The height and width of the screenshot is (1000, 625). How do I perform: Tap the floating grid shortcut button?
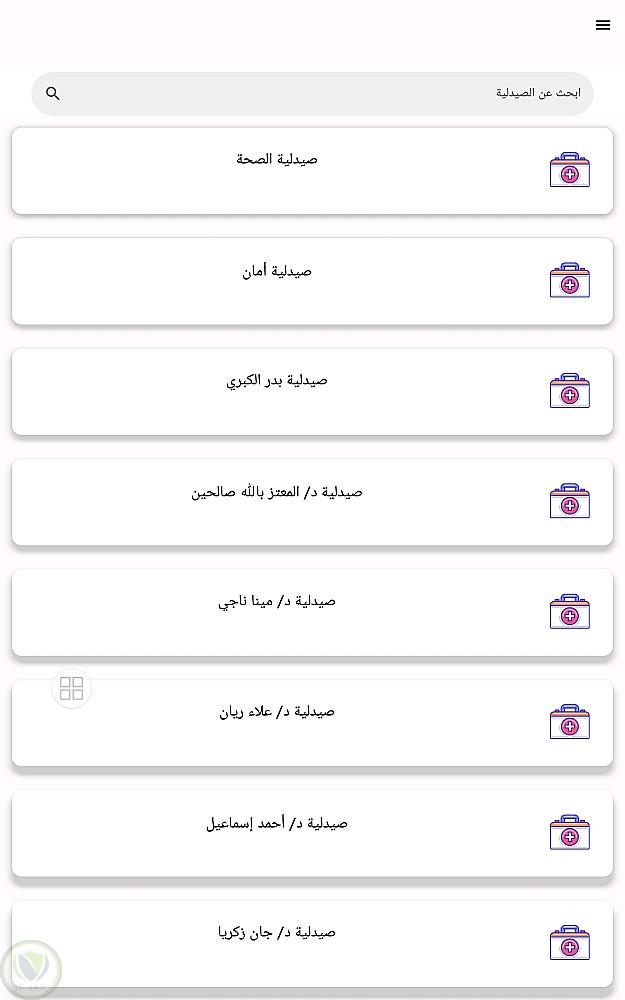click(x=71, y=688)
